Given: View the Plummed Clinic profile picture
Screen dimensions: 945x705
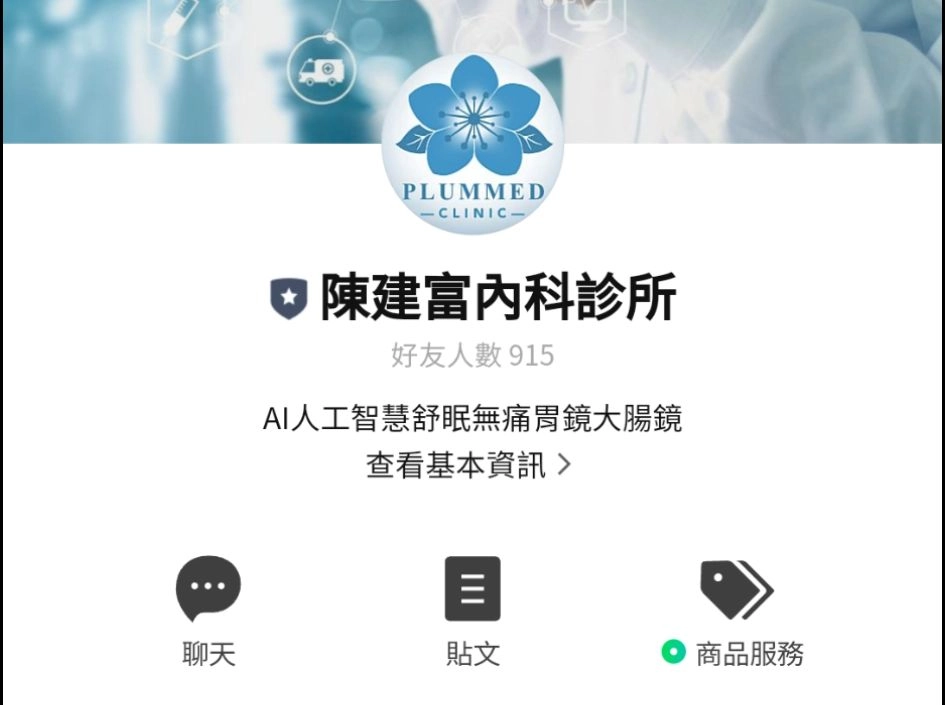Looking at the screenshot, I should [472, 146].
